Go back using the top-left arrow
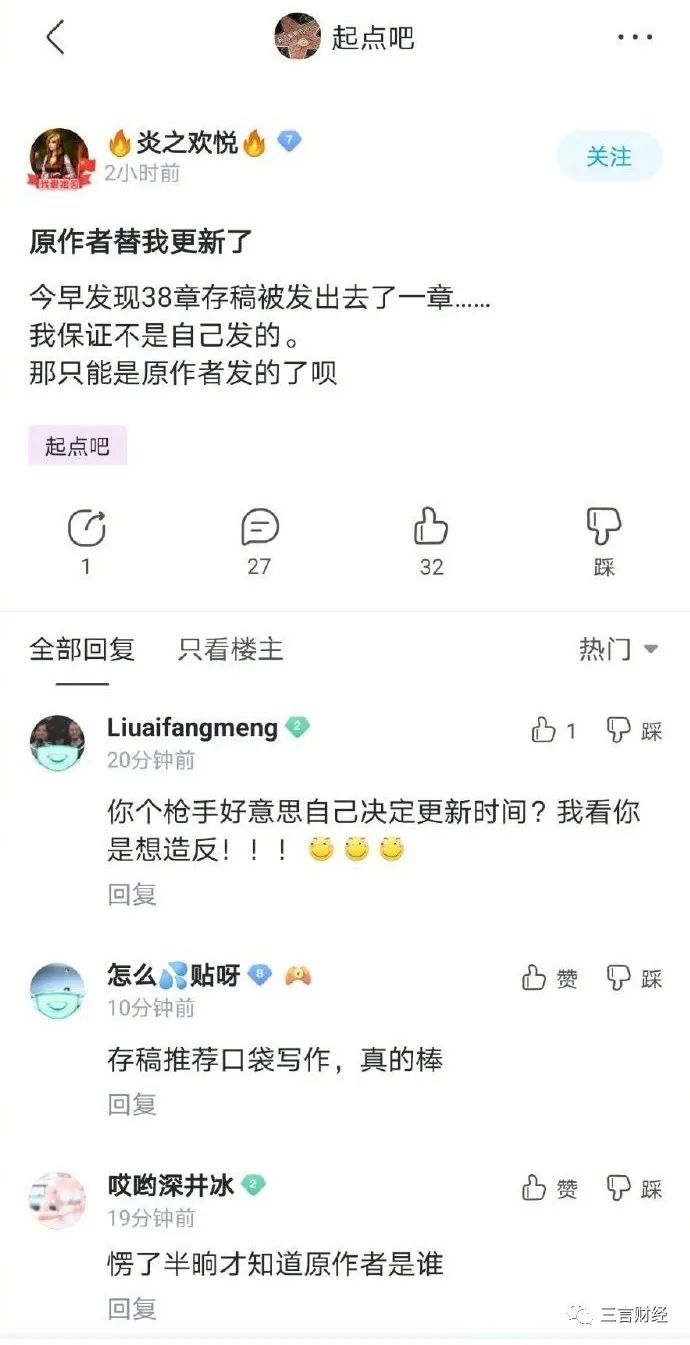This screenshot has width=690, height=1345. coord(55,38)
